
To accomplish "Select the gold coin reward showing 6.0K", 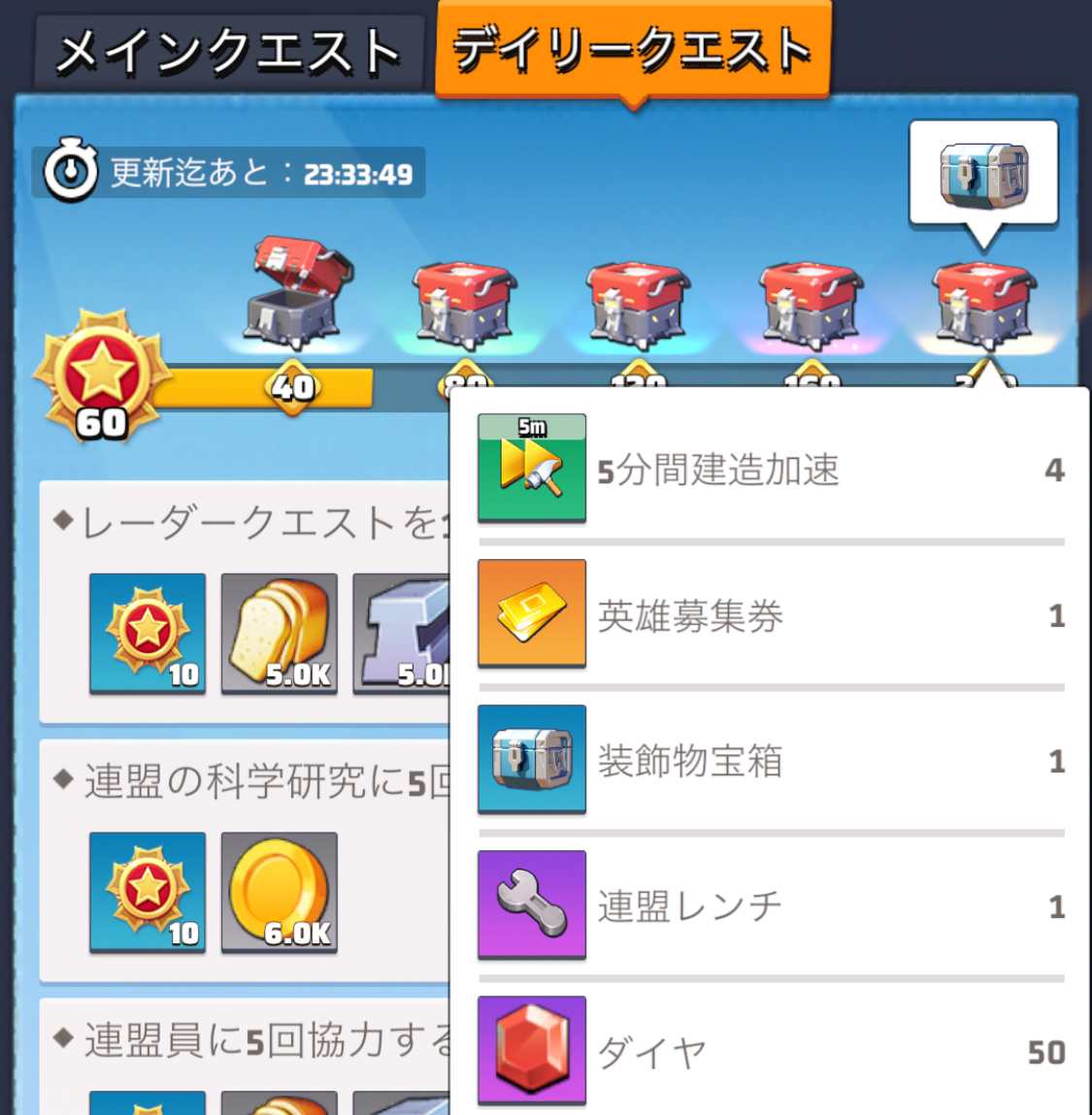I will coord(279,891).
